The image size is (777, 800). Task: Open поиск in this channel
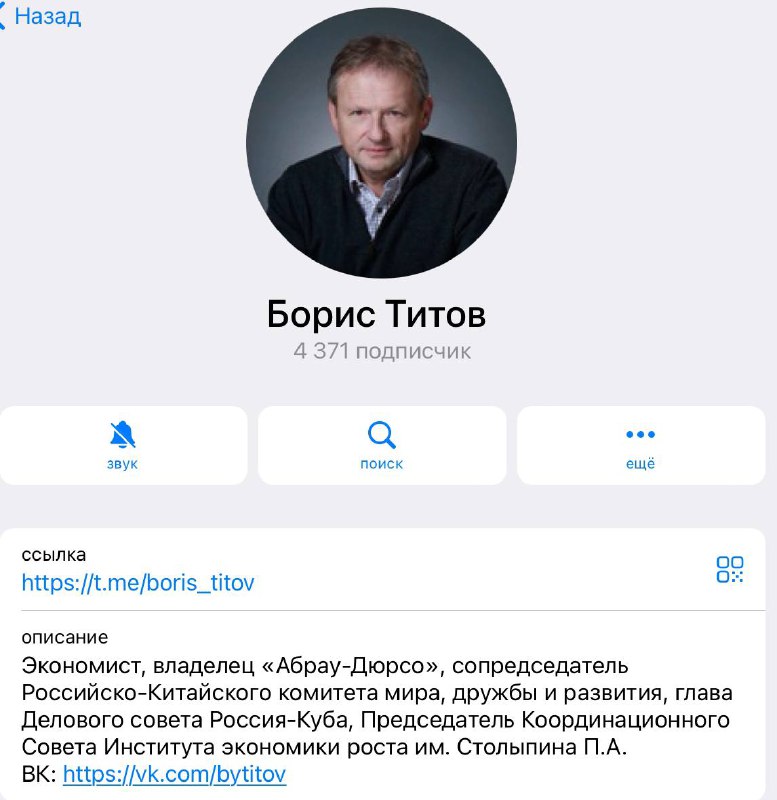coord(382,445)
